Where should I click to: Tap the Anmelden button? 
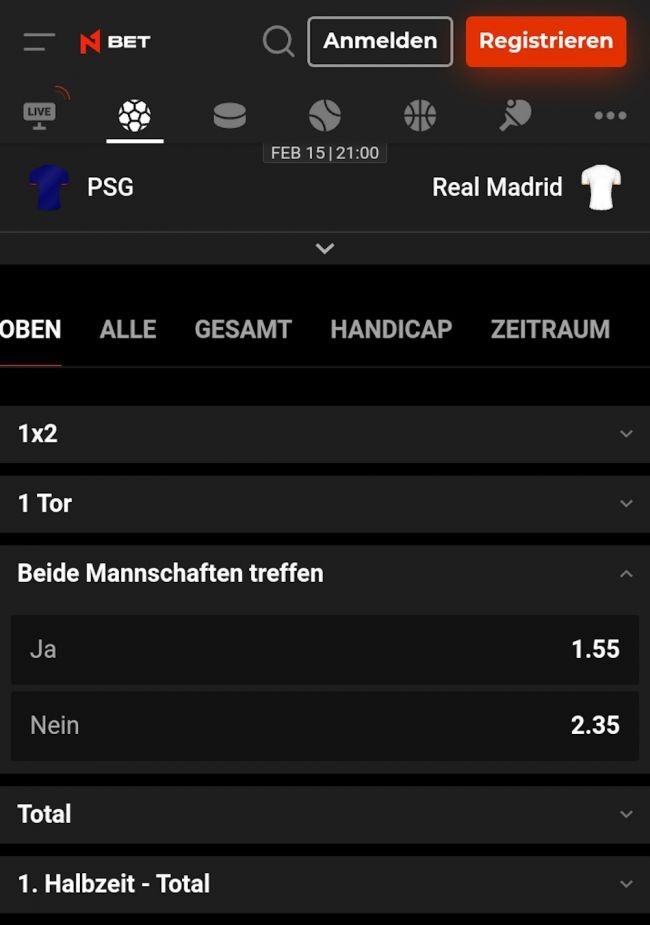point(380,42)
